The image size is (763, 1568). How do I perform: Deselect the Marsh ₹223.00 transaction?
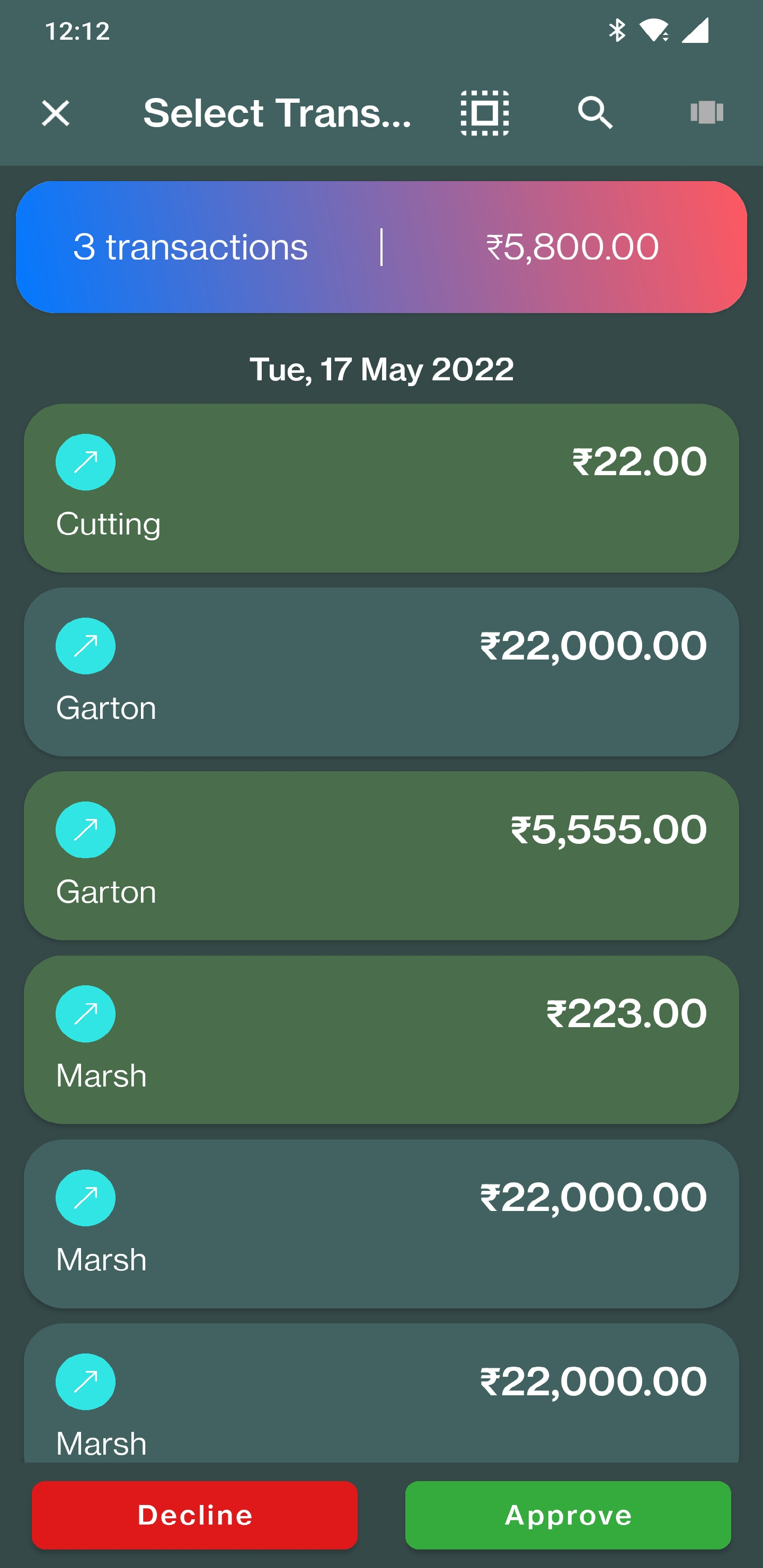pos(381,1040)
